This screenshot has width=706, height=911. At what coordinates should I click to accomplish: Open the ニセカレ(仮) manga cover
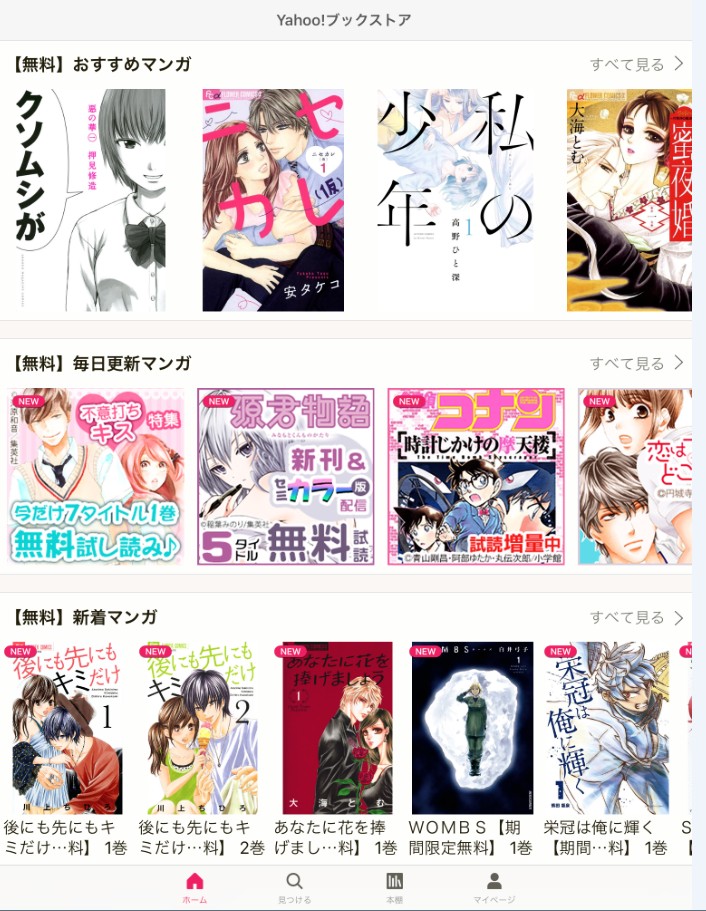(x=273, y=200)
